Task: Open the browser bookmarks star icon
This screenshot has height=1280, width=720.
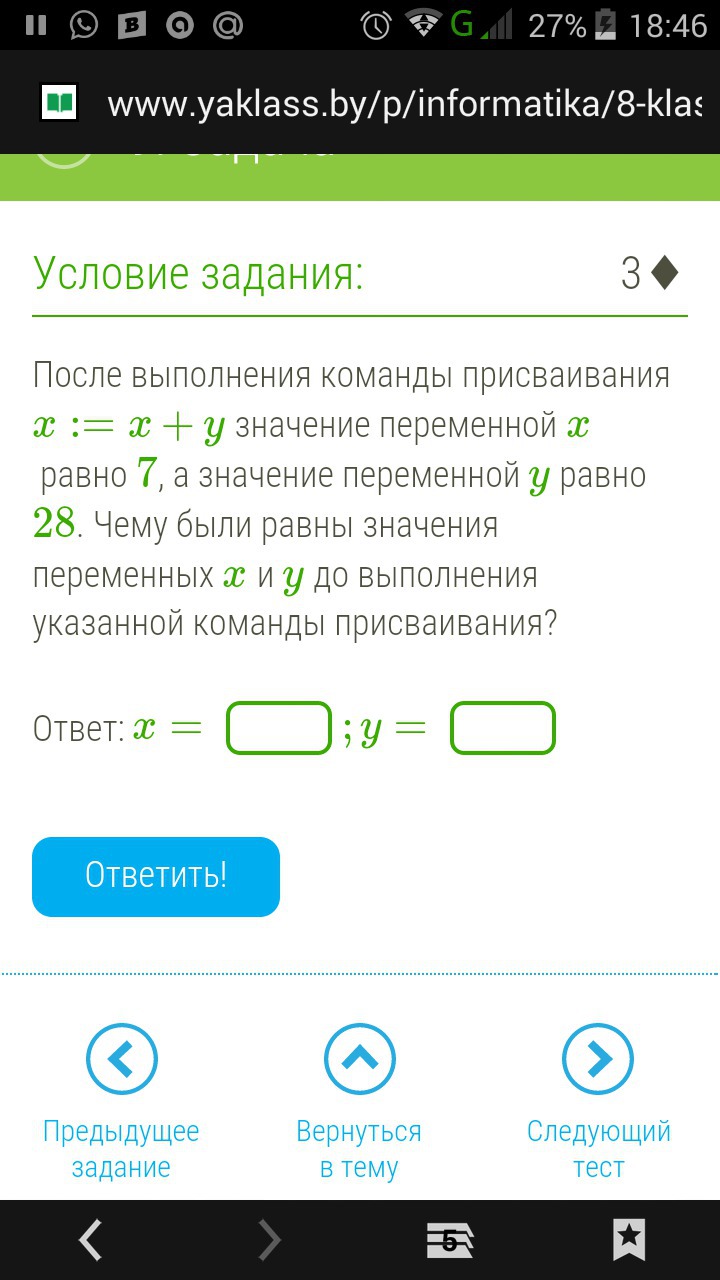Action: click(629, 1240)
